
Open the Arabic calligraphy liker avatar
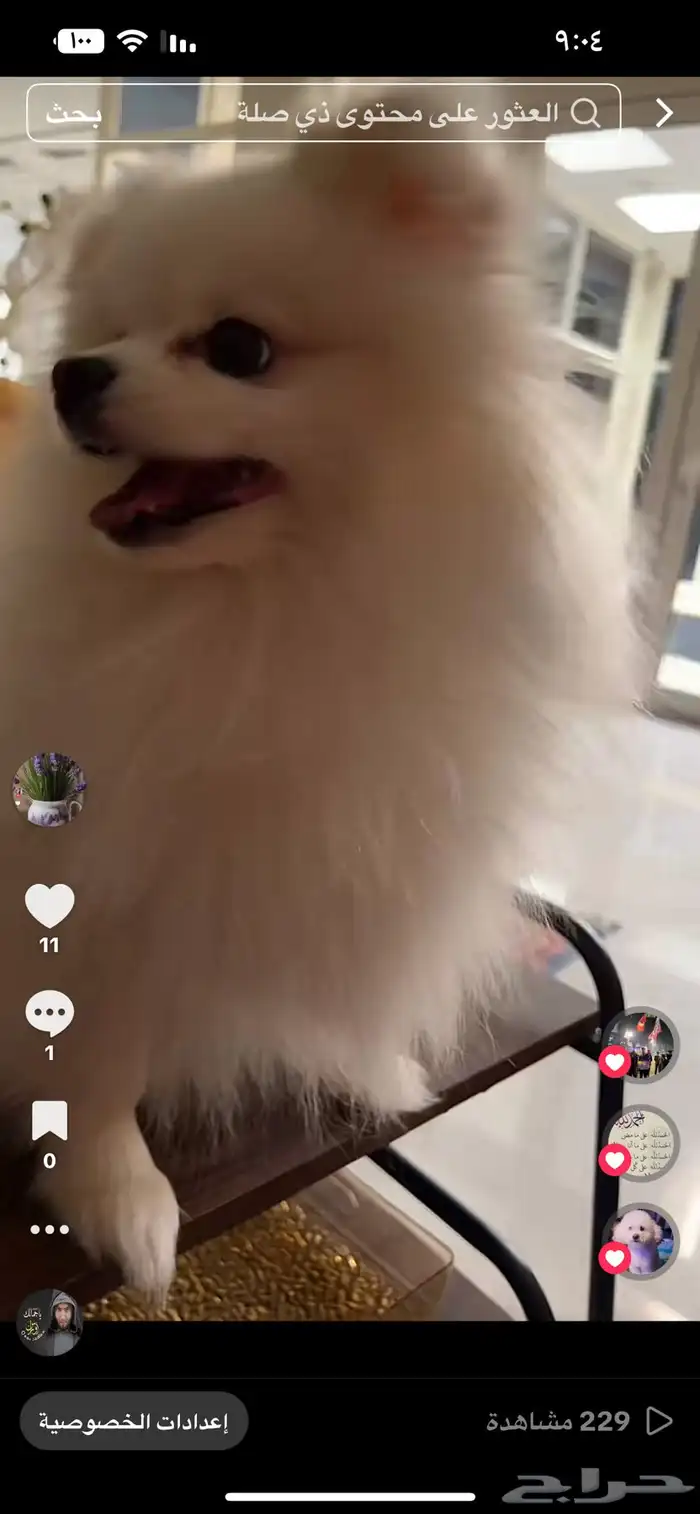point(642,1143)
